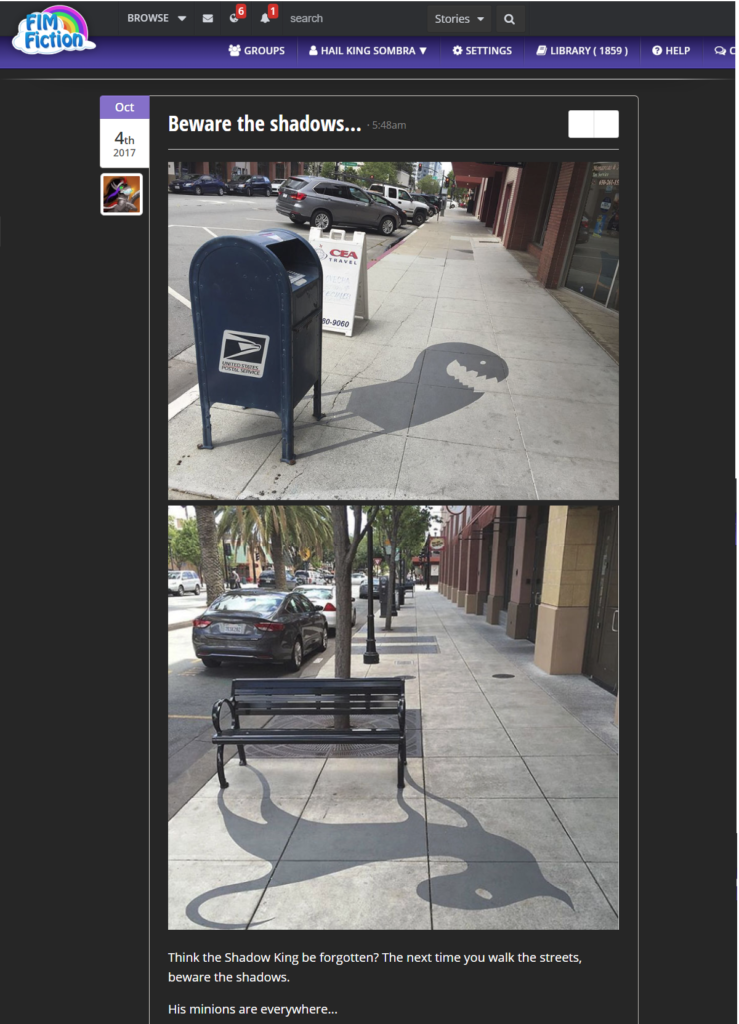Open the bench shadow photo

pyautogui.click(x=393, y=717)
